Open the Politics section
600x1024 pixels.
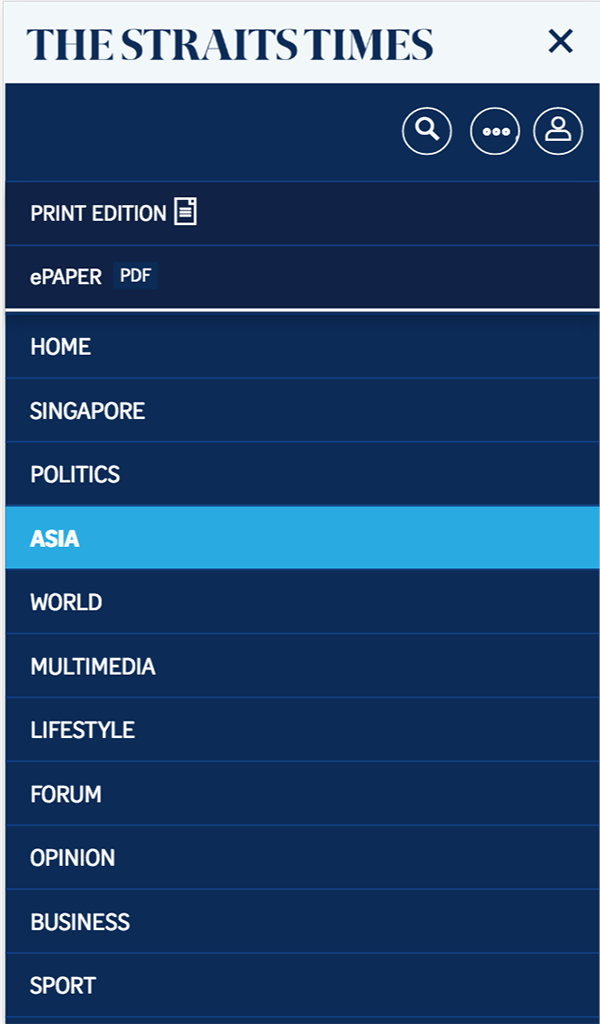(x=75, y=475)
